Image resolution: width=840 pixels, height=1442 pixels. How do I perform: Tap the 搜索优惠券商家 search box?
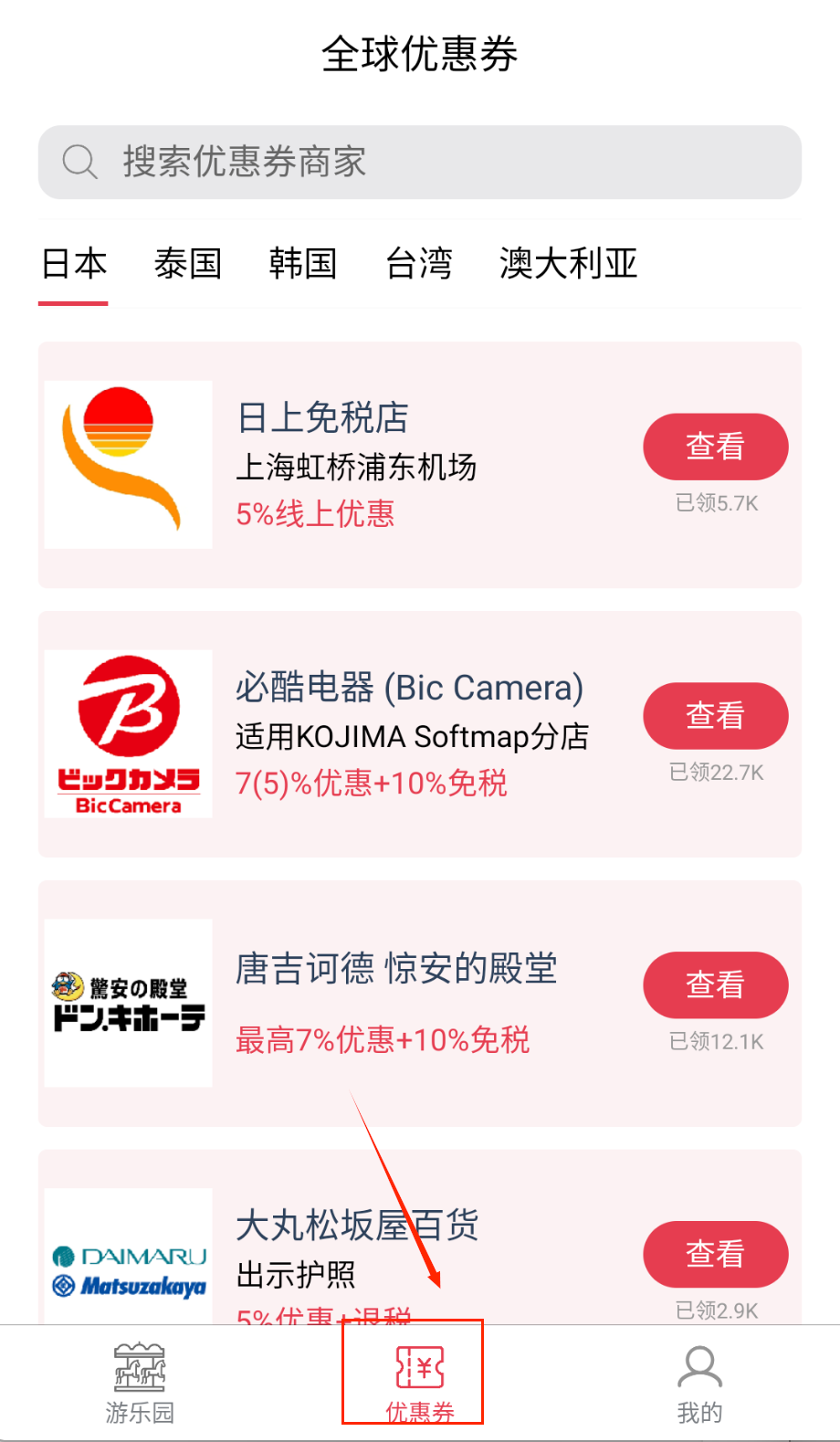point(419,163)
